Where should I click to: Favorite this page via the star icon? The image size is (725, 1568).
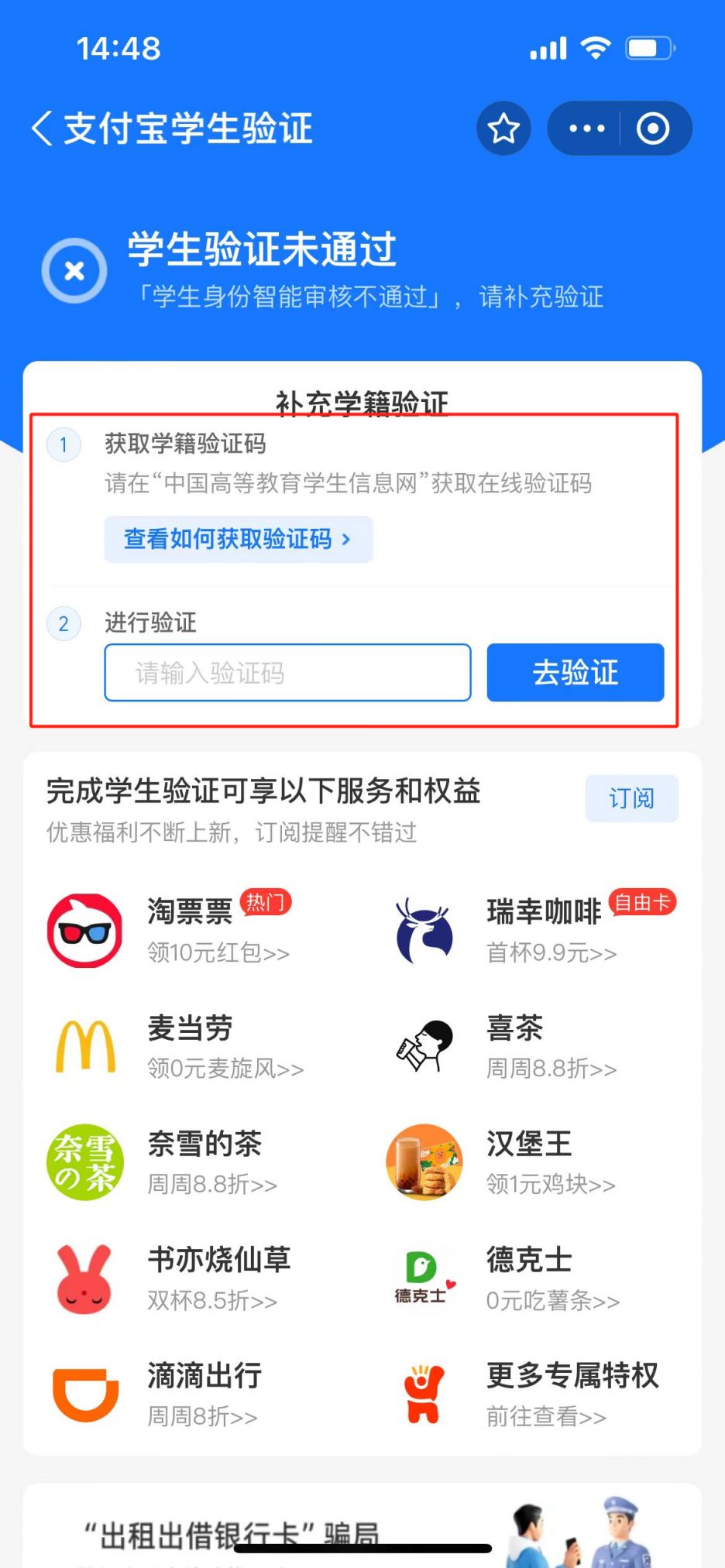pos(503,129)
